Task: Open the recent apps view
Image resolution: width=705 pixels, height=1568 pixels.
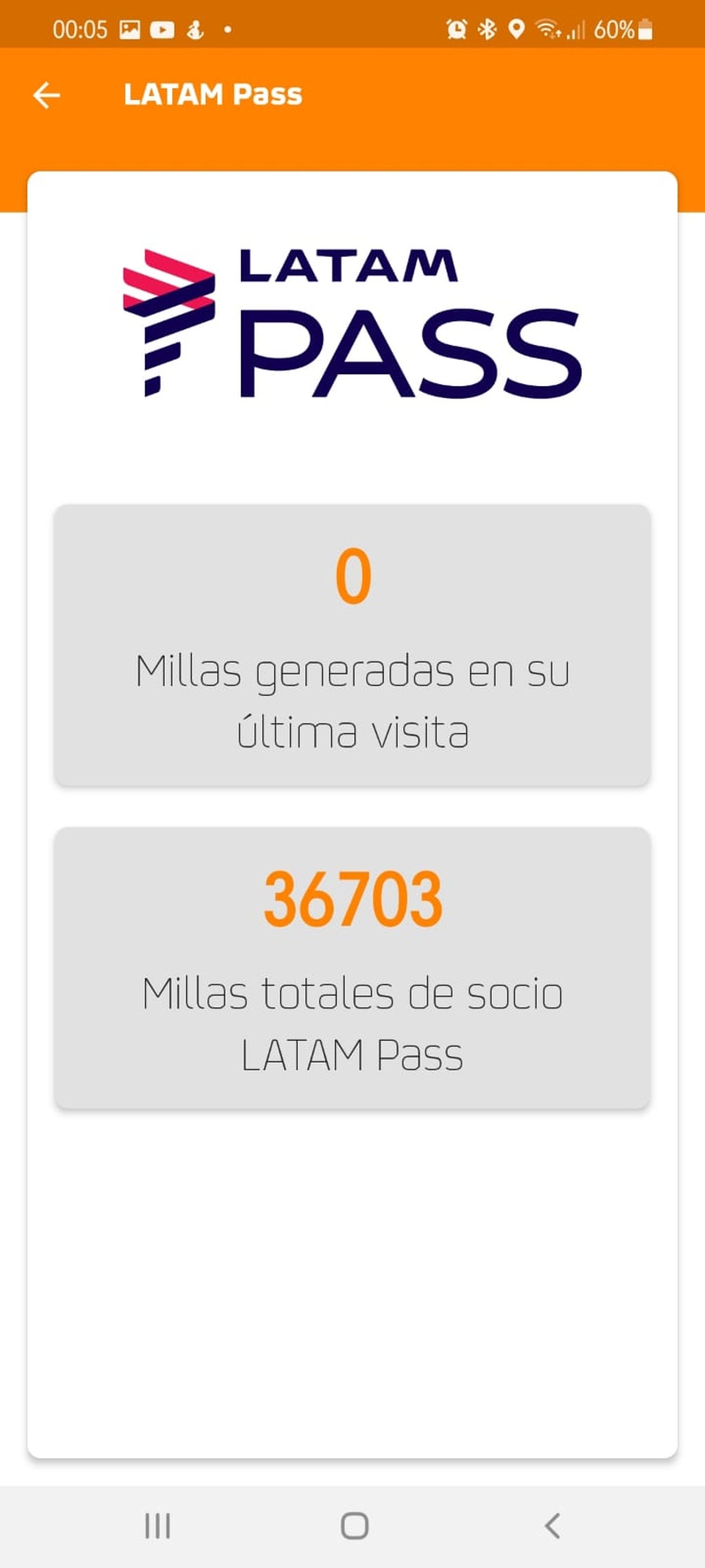Action: [158, 1525]
